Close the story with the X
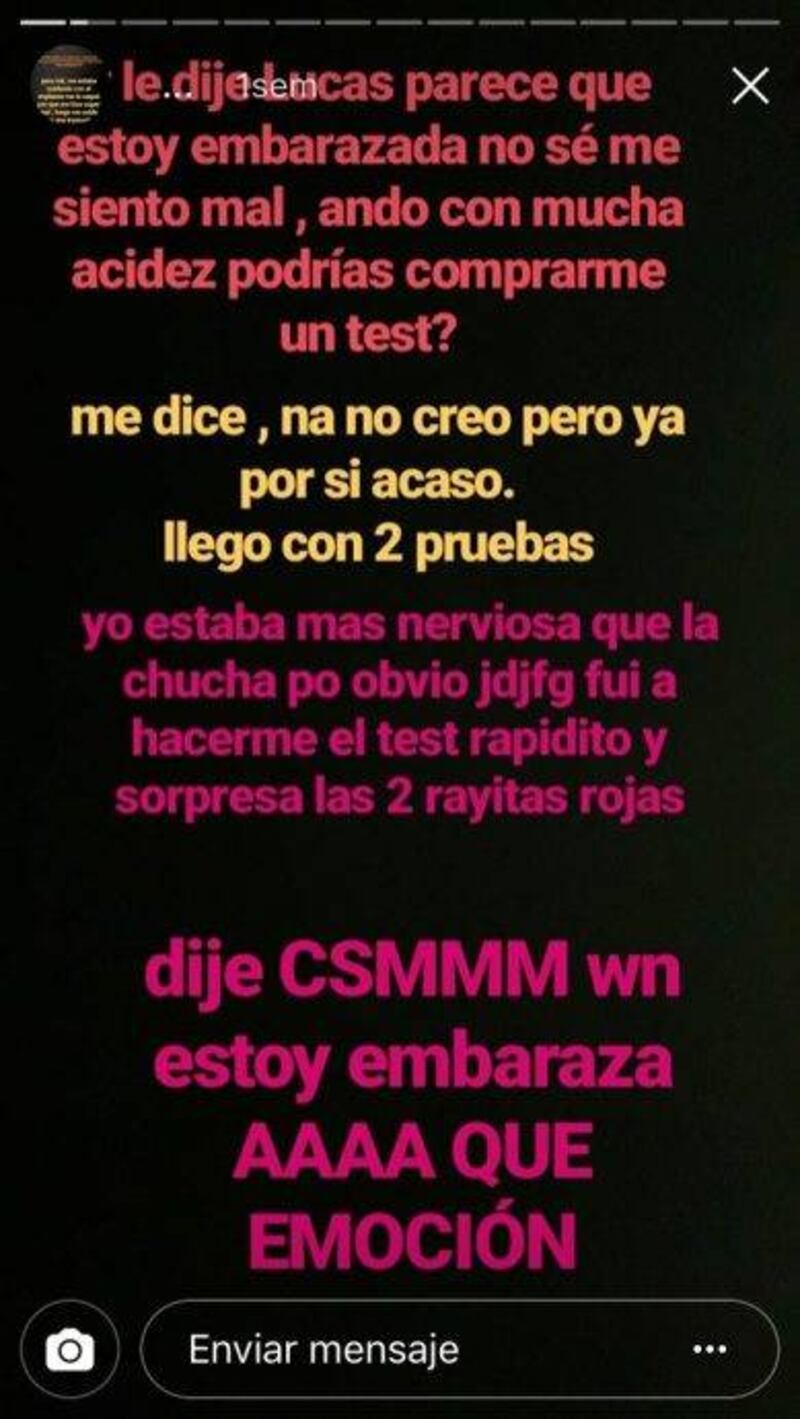Image resolution: width=800 pixels, height=1419 pixels. click(x=749, y=88)
